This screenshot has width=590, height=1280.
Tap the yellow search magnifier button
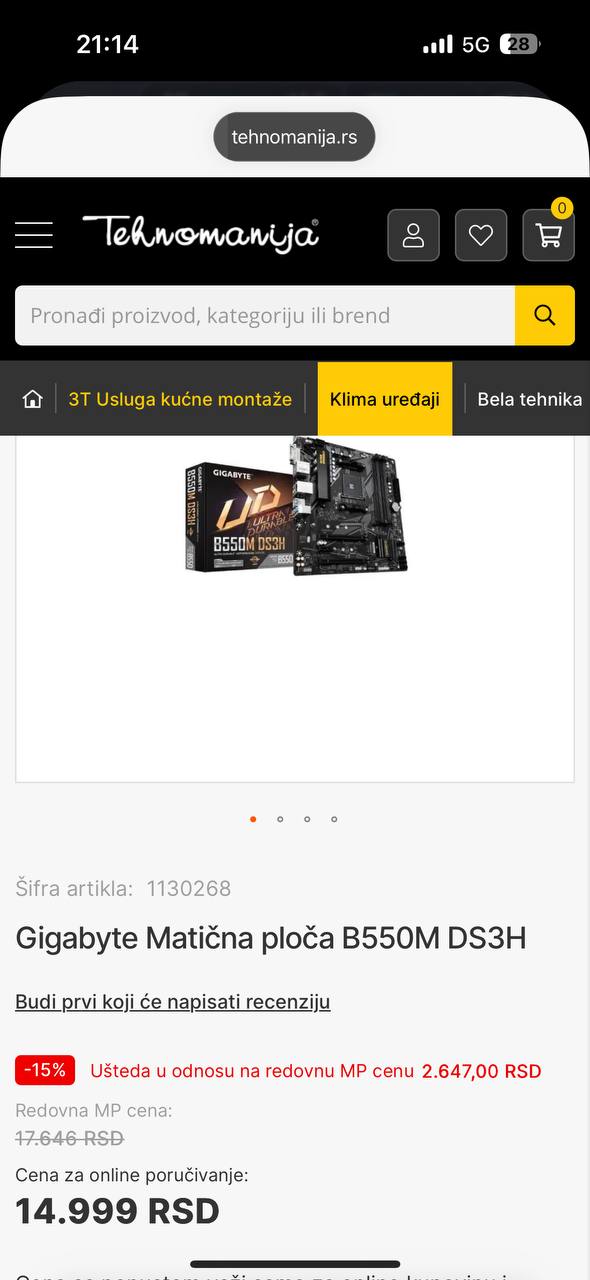tap(545, 316)
